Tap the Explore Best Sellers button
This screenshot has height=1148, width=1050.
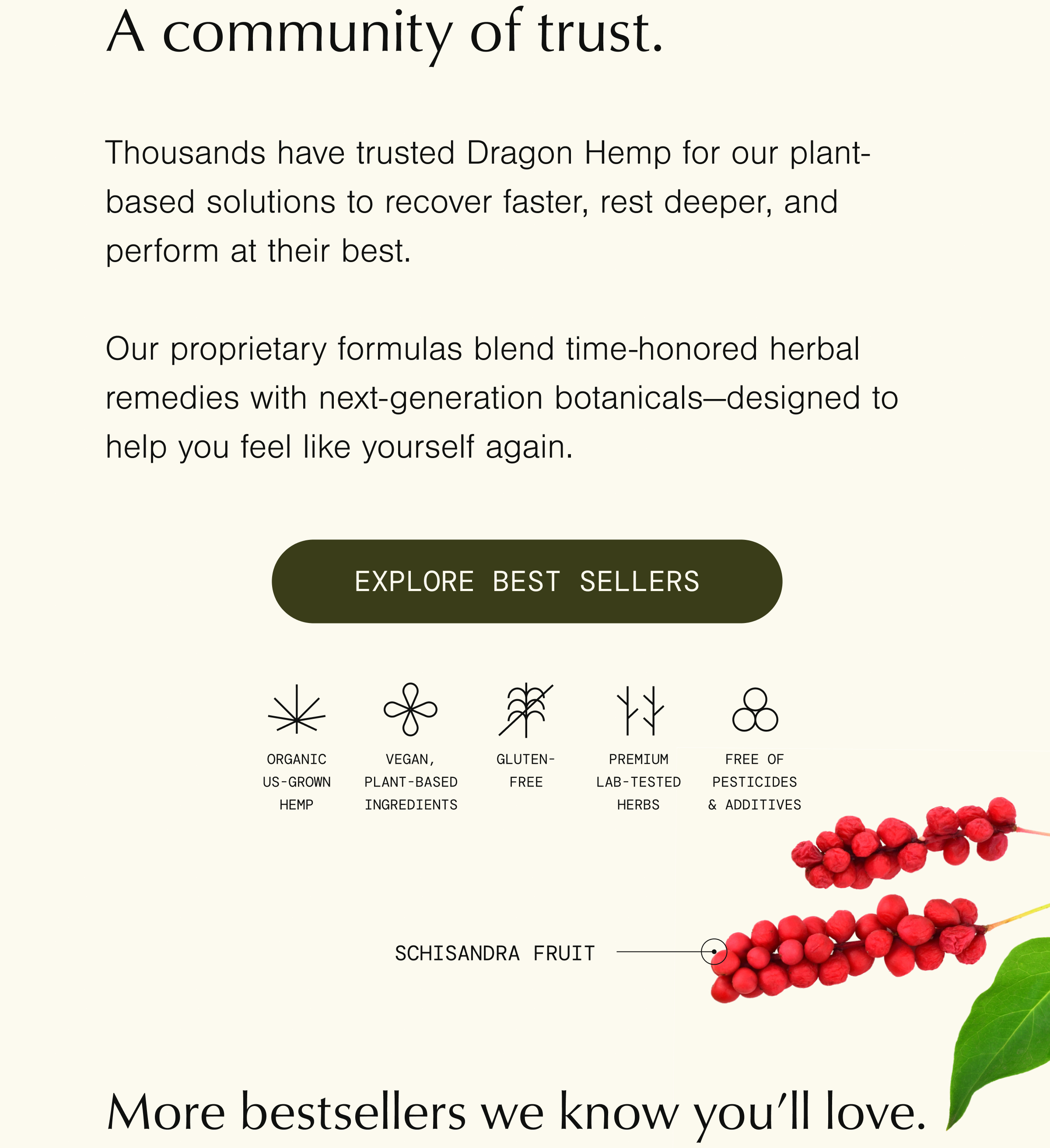527,581
